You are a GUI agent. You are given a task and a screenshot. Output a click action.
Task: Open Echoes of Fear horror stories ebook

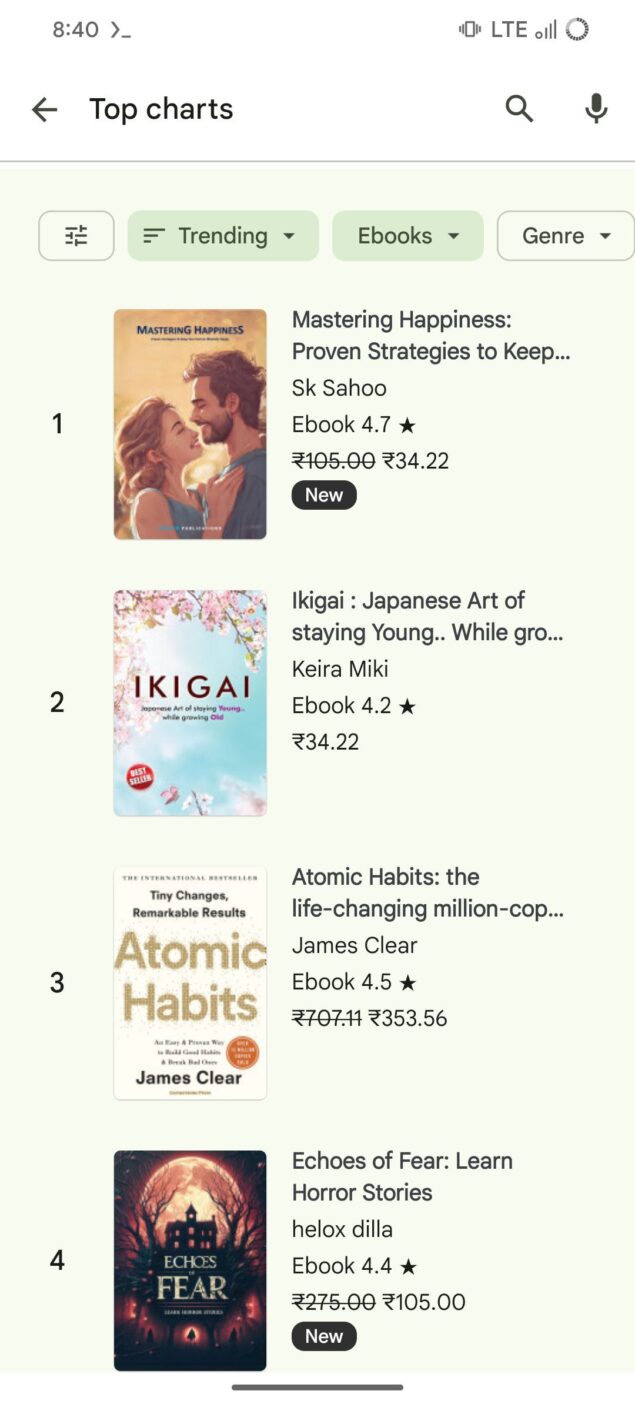317,1260
